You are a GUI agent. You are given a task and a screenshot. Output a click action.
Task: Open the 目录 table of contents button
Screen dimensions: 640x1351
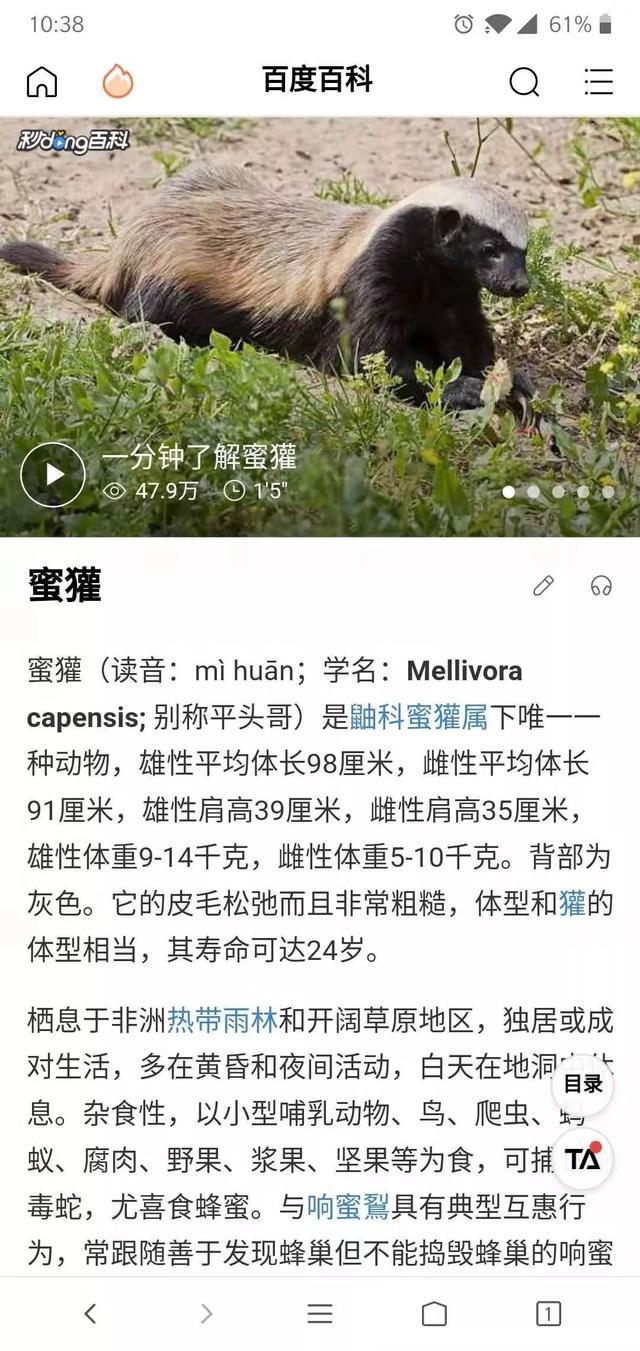coord(582,1083)
